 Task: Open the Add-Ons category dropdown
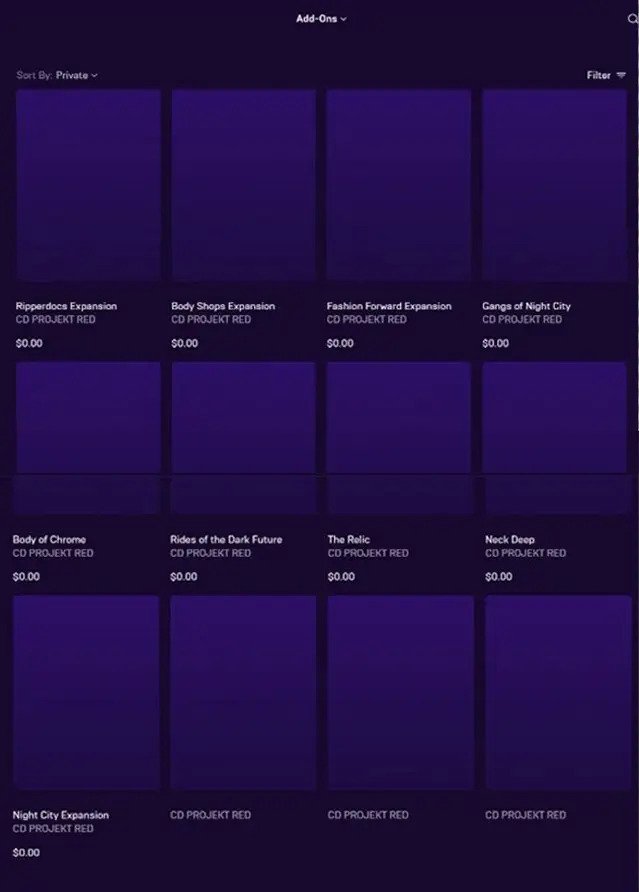click(321, 19)
